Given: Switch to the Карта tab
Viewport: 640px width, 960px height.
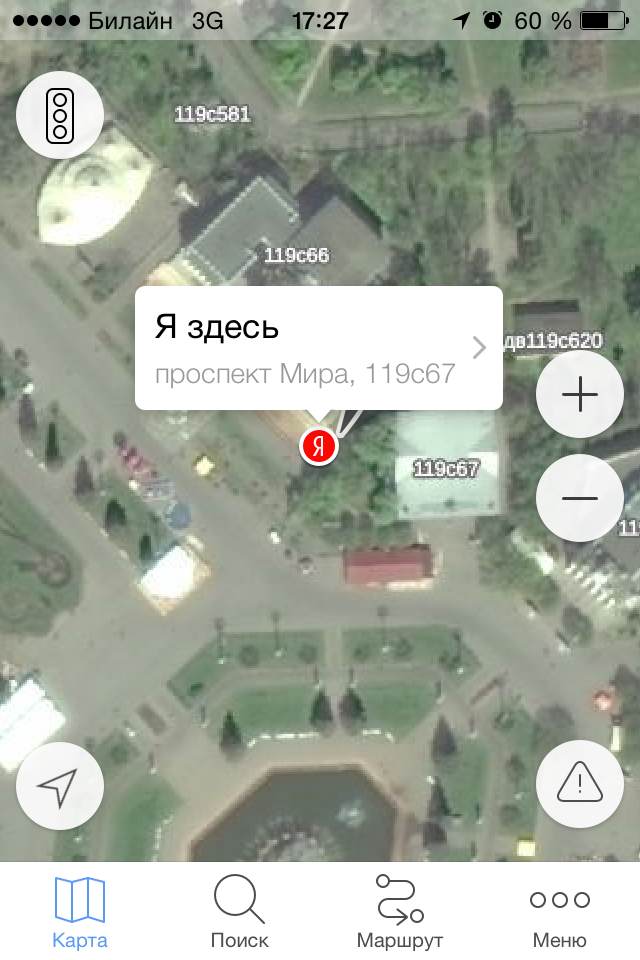Looking at the screenshot, I should tap(80, 912).
